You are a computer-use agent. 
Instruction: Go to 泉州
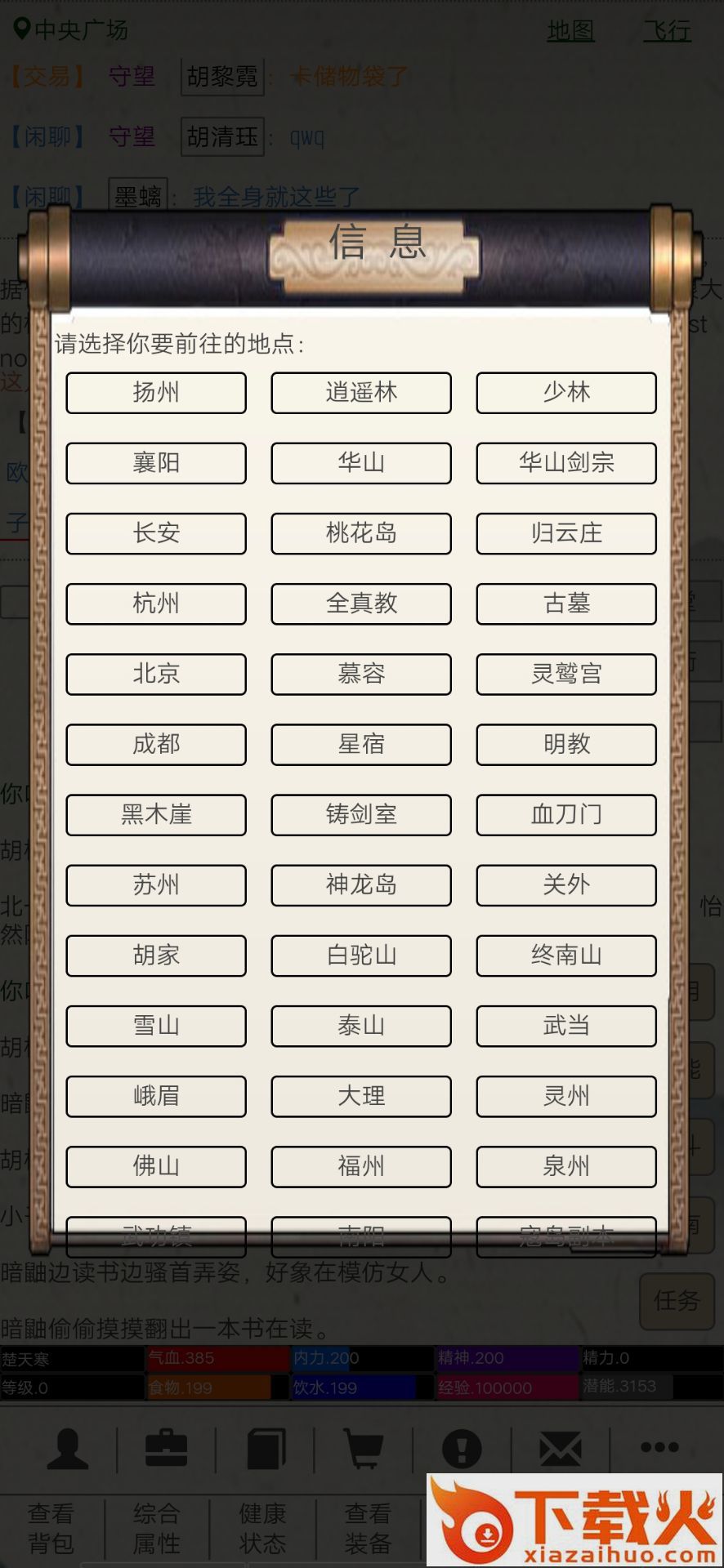(566, 1166)
